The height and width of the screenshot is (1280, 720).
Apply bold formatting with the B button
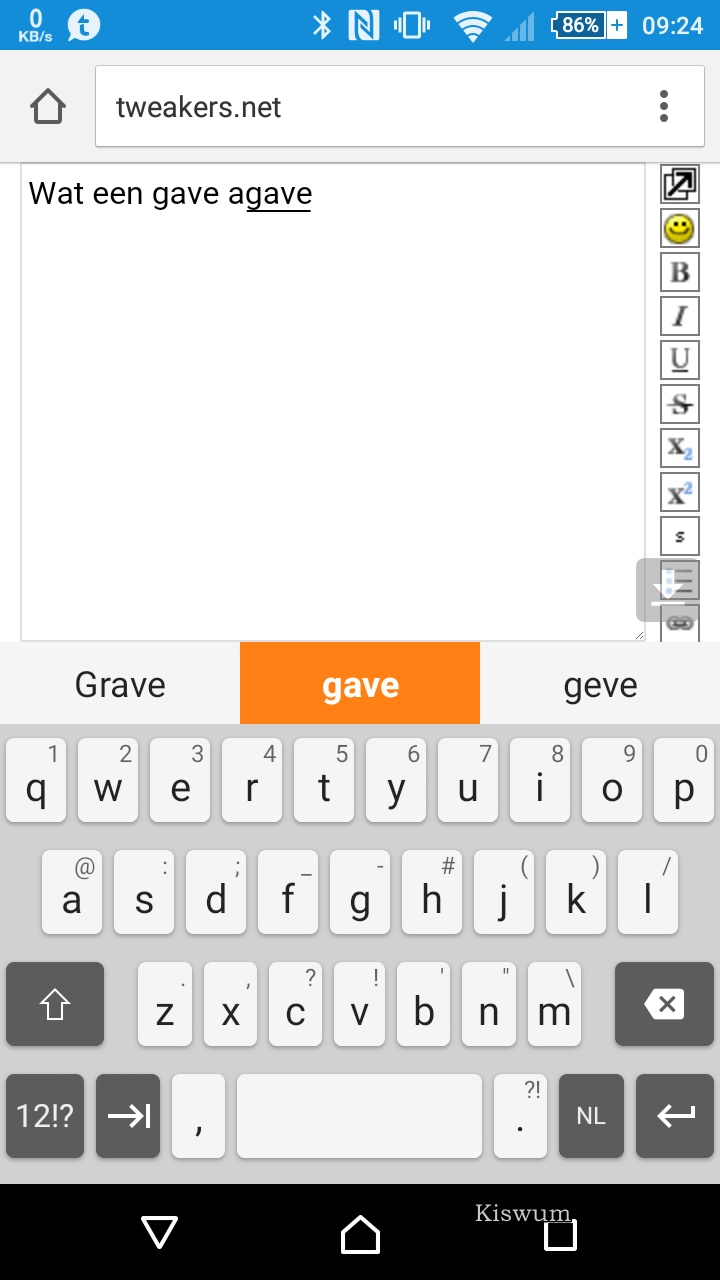pos(680,272)
